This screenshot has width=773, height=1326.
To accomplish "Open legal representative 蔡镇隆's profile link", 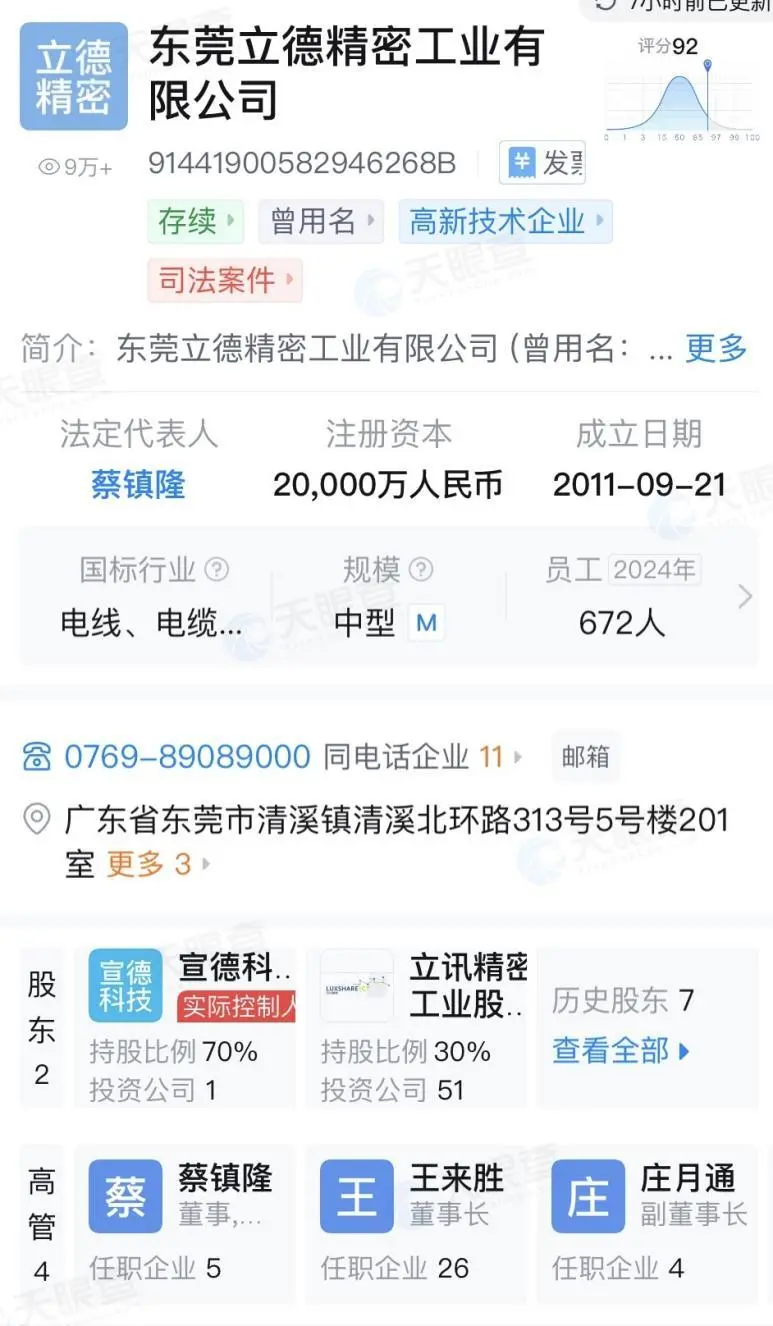I will point(138,485).
